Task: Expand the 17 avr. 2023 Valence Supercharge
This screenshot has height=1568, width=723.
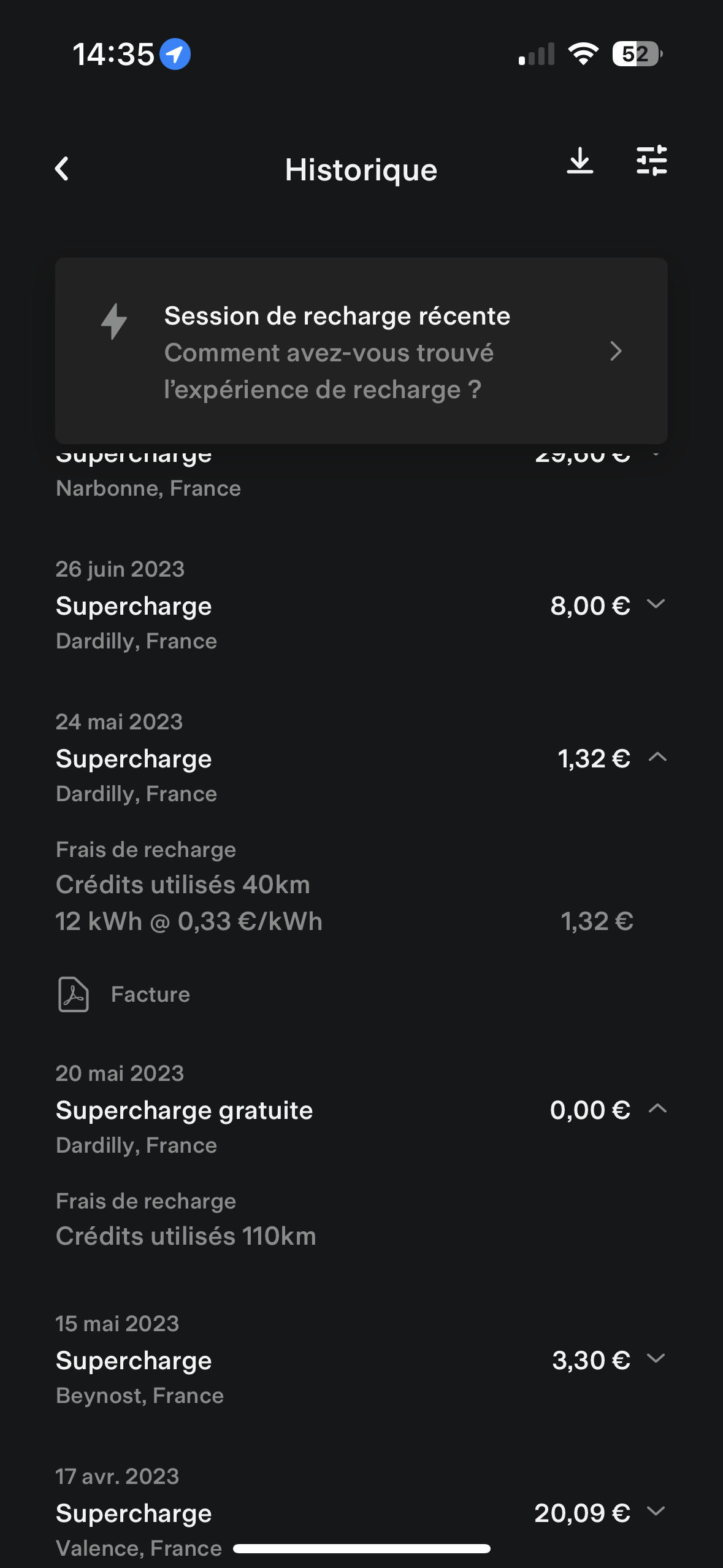Action: tap(656, 1512)
